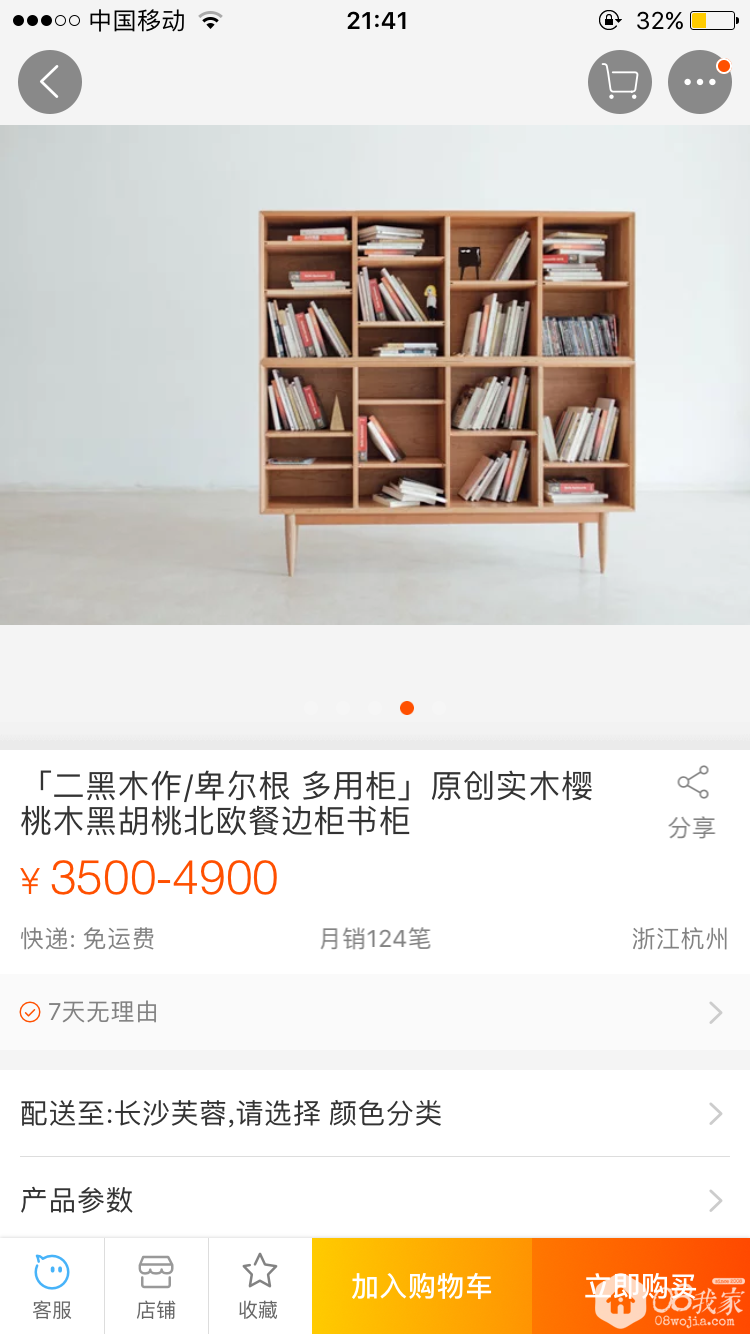Visit the 店铺 shop page

[156, 1286]
